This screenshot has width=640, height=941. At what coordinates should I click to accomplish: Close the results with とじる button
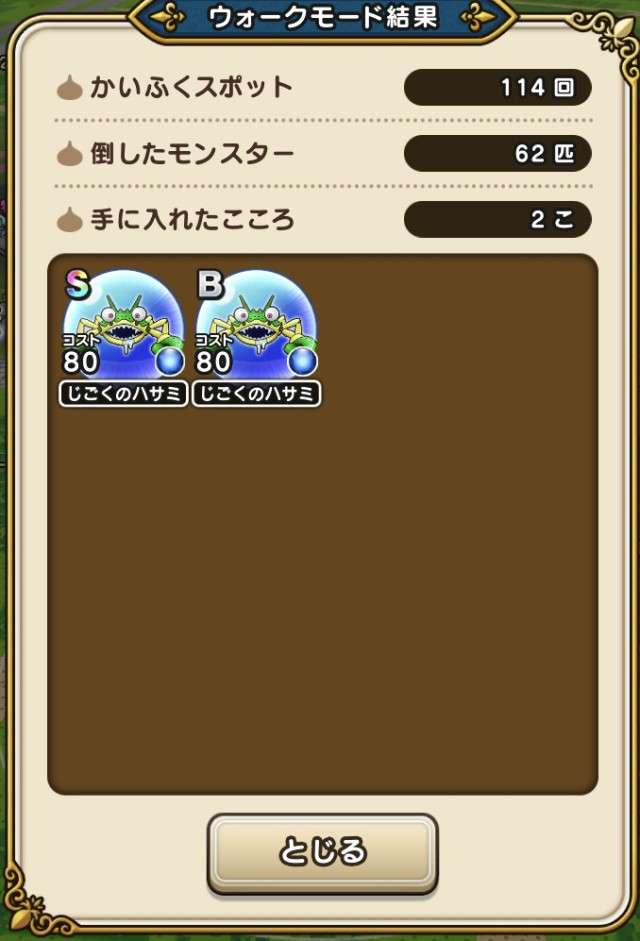(x=322, y=852)
